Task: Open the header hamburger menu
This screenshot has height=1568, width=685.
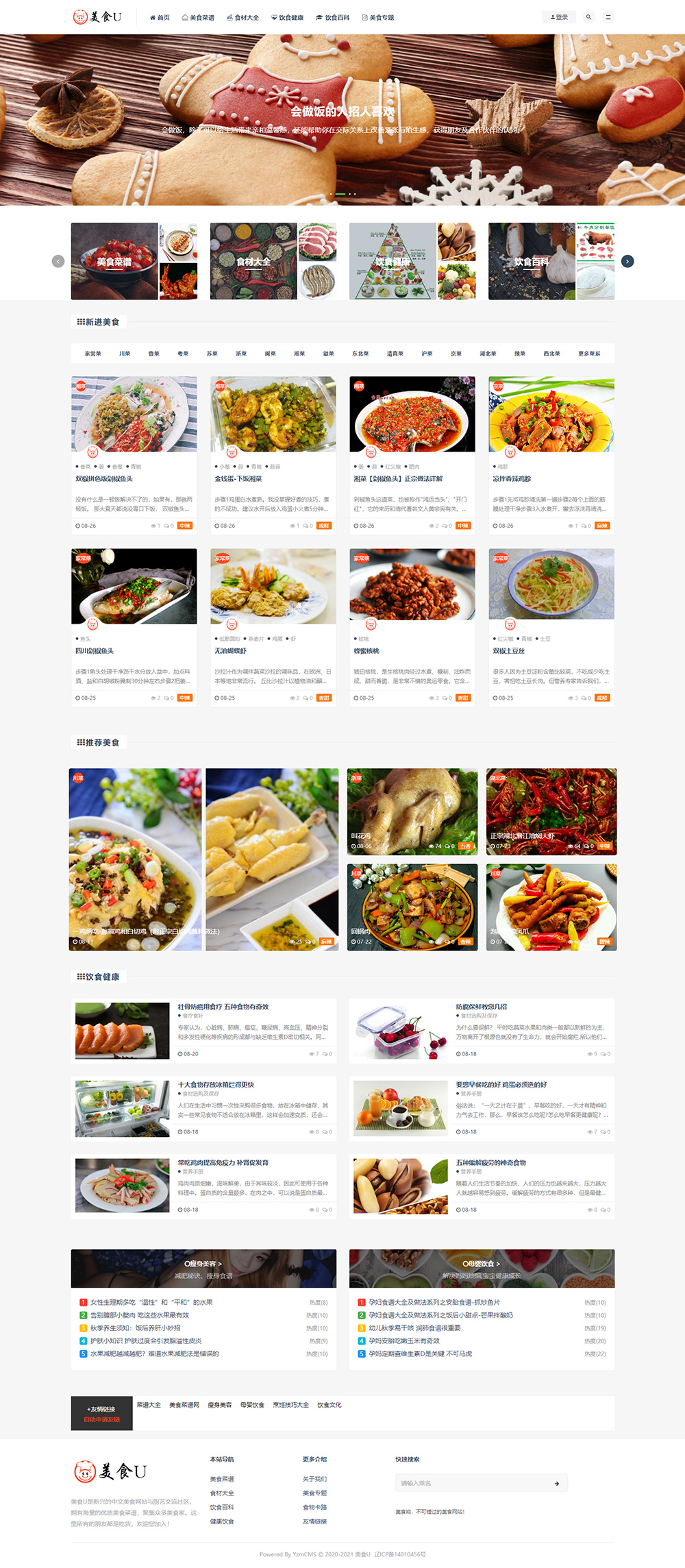Action: [608, 17]
